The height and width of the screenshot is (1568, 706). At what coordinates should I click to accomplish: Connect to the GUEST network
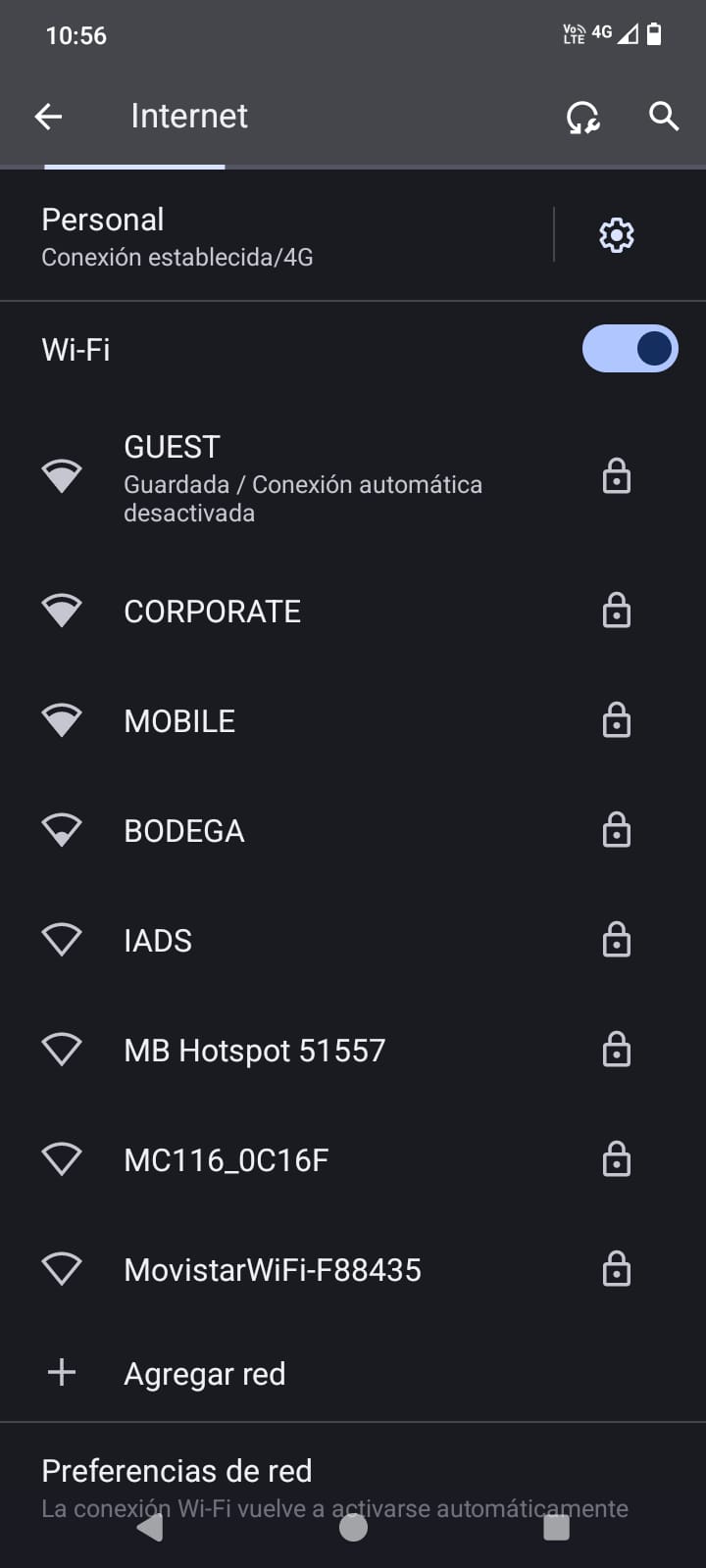(x=302, y=478)
